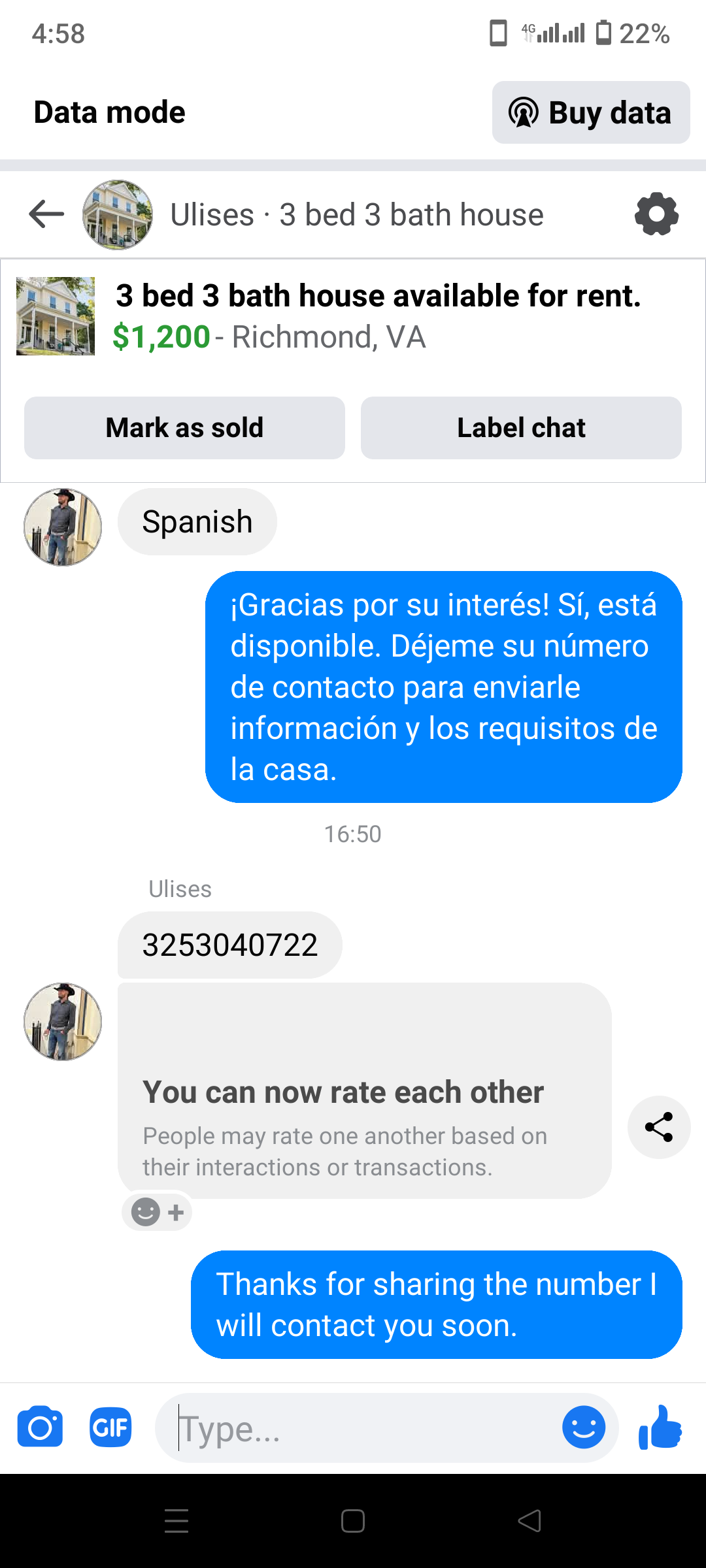706x1568 pixels.
Task: Add a reaction to the rating message
Action: coord(157,1213)
